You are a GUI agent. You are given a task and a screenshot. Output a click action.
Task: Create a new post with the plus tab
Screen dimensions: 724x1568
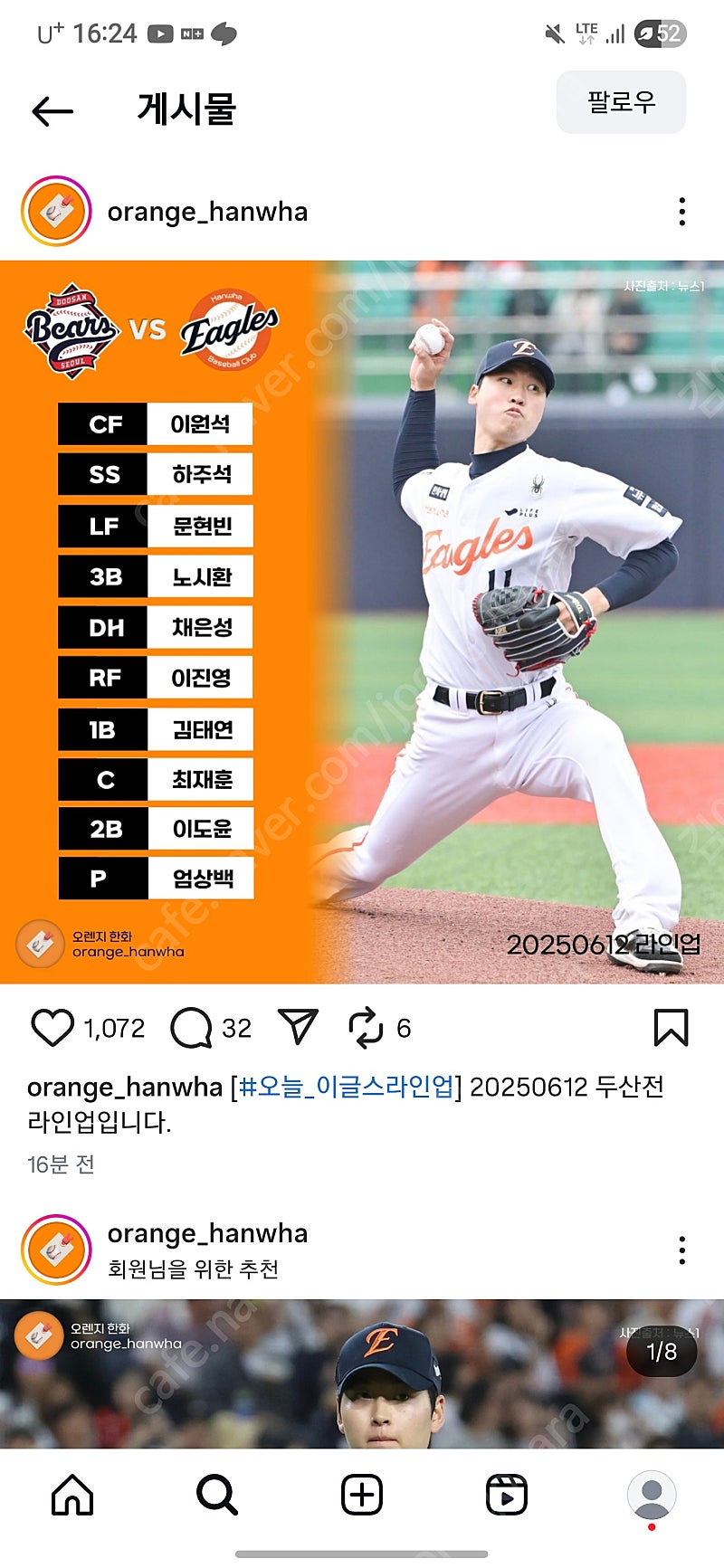[362, 1495]
